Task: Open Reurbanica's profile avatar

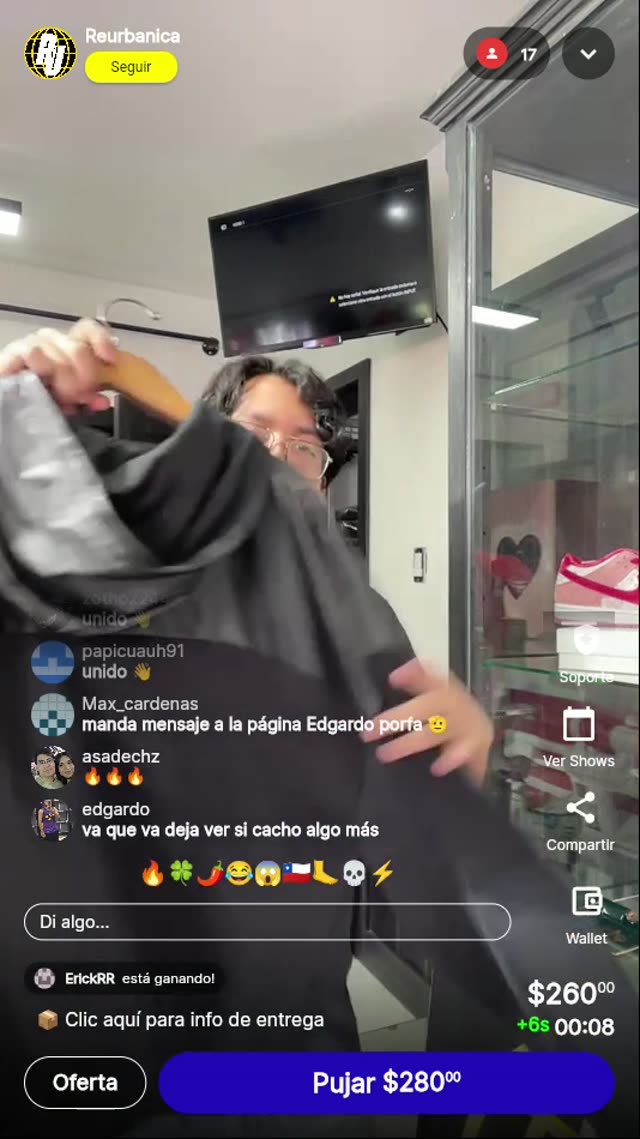Action: [x=50, y=53]
